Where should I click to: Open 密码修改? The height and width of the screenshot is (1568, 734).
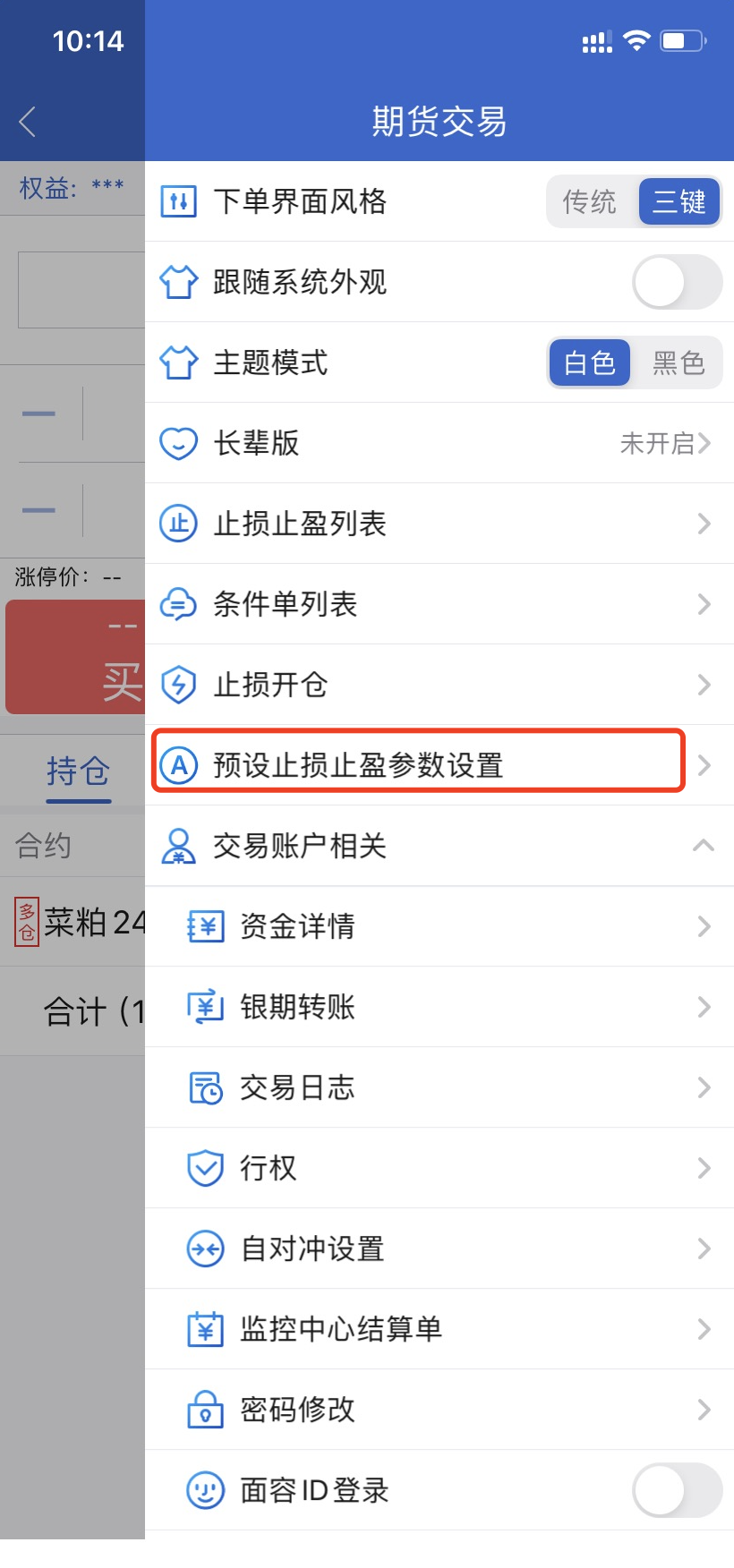pyautogui.click(x=439, y=1410)
